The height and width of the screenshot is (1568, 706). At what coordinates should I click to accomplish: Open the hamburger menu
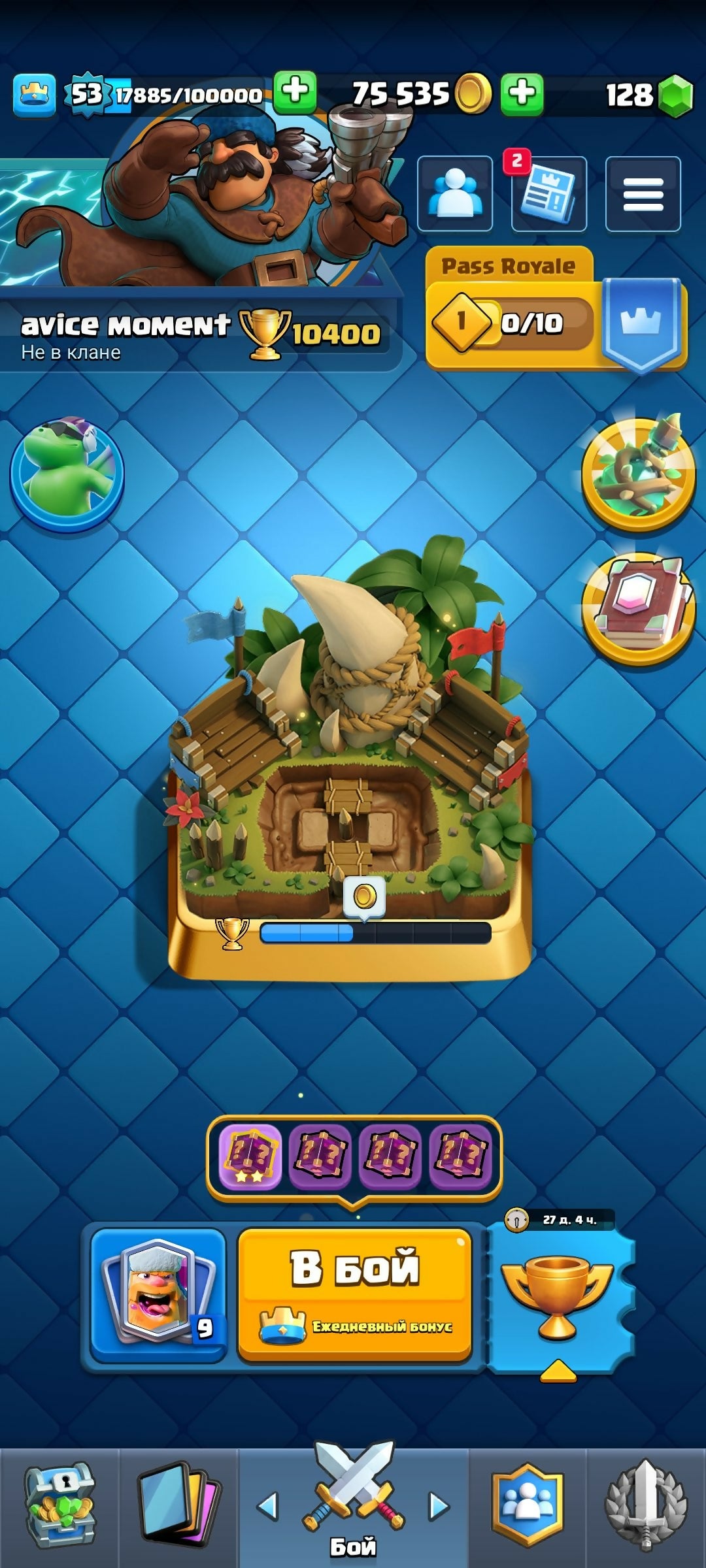(643, 194)
